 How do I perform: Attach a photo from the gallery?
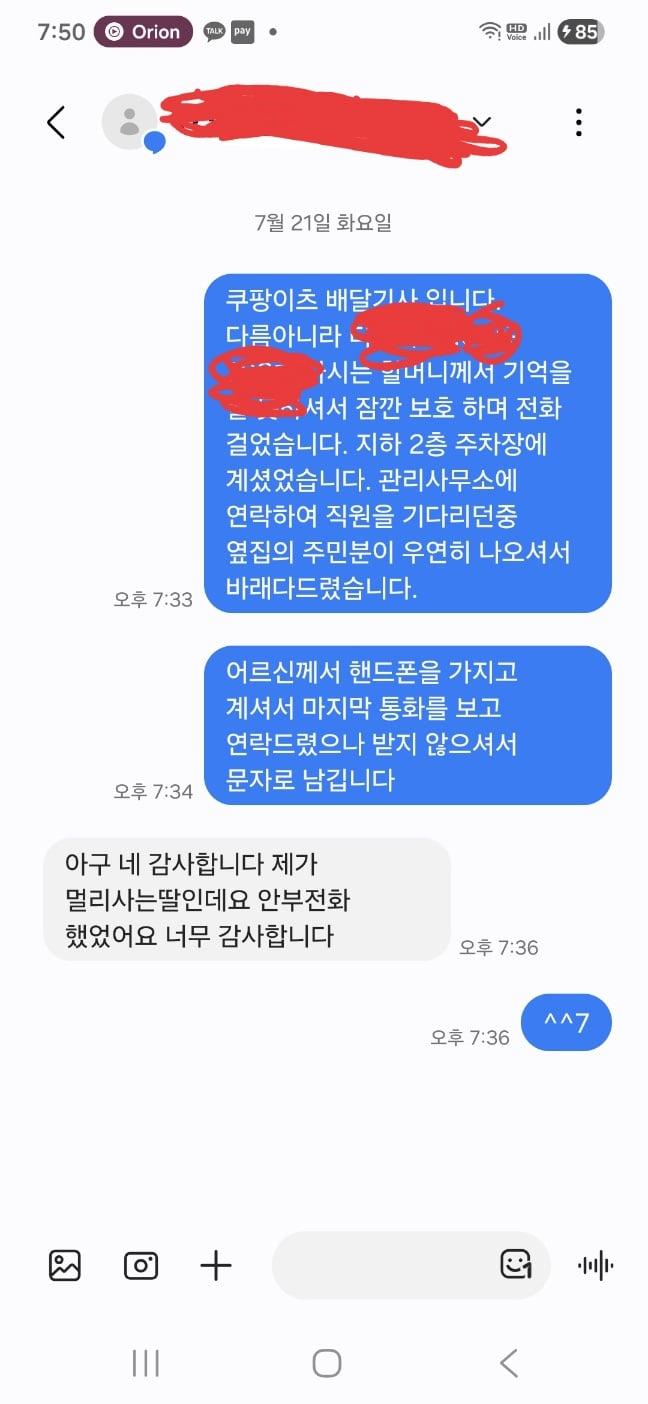tap(65, 1266)
